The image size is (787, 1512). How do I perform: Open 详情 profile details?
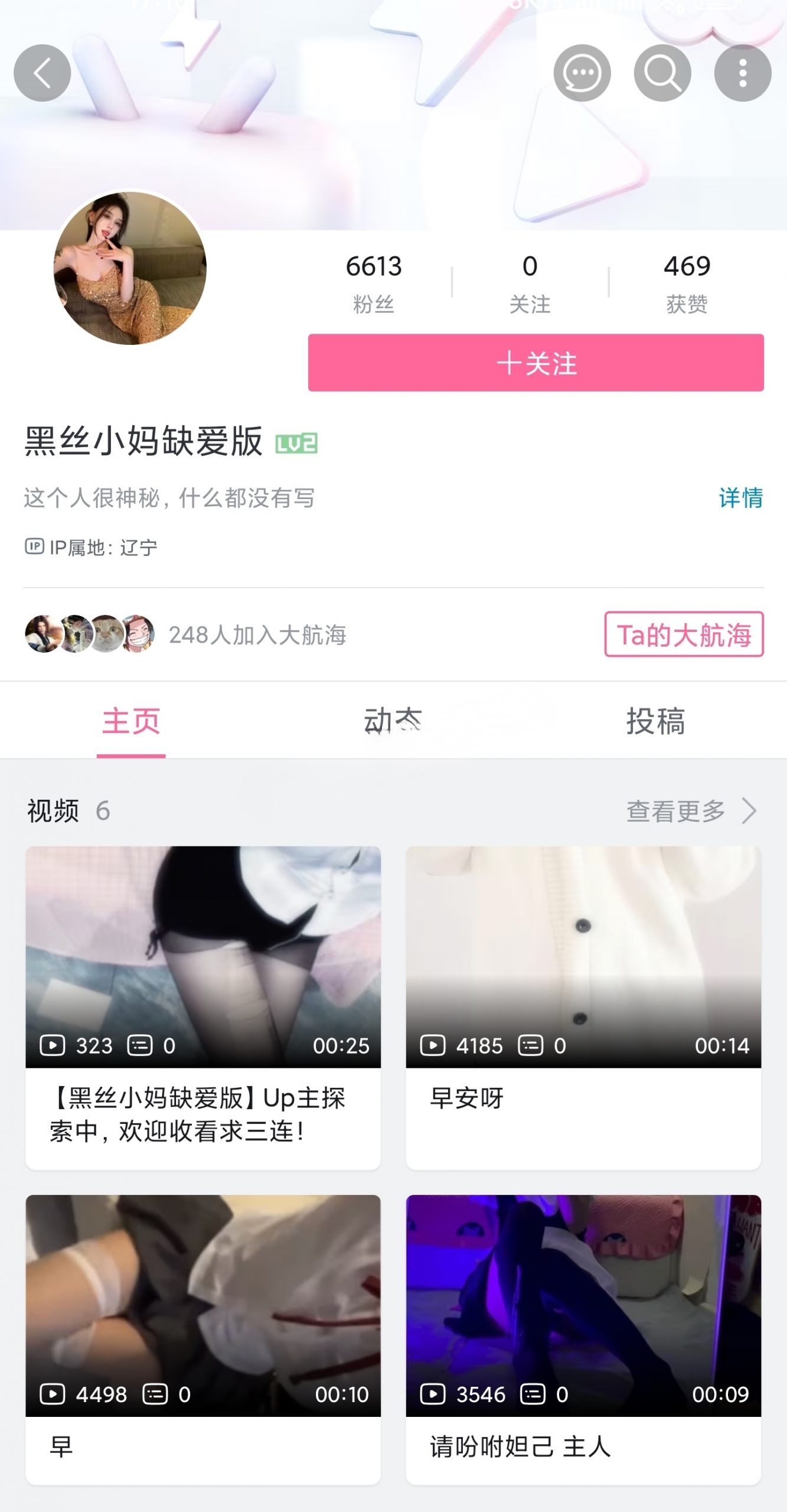pos(740,498)
